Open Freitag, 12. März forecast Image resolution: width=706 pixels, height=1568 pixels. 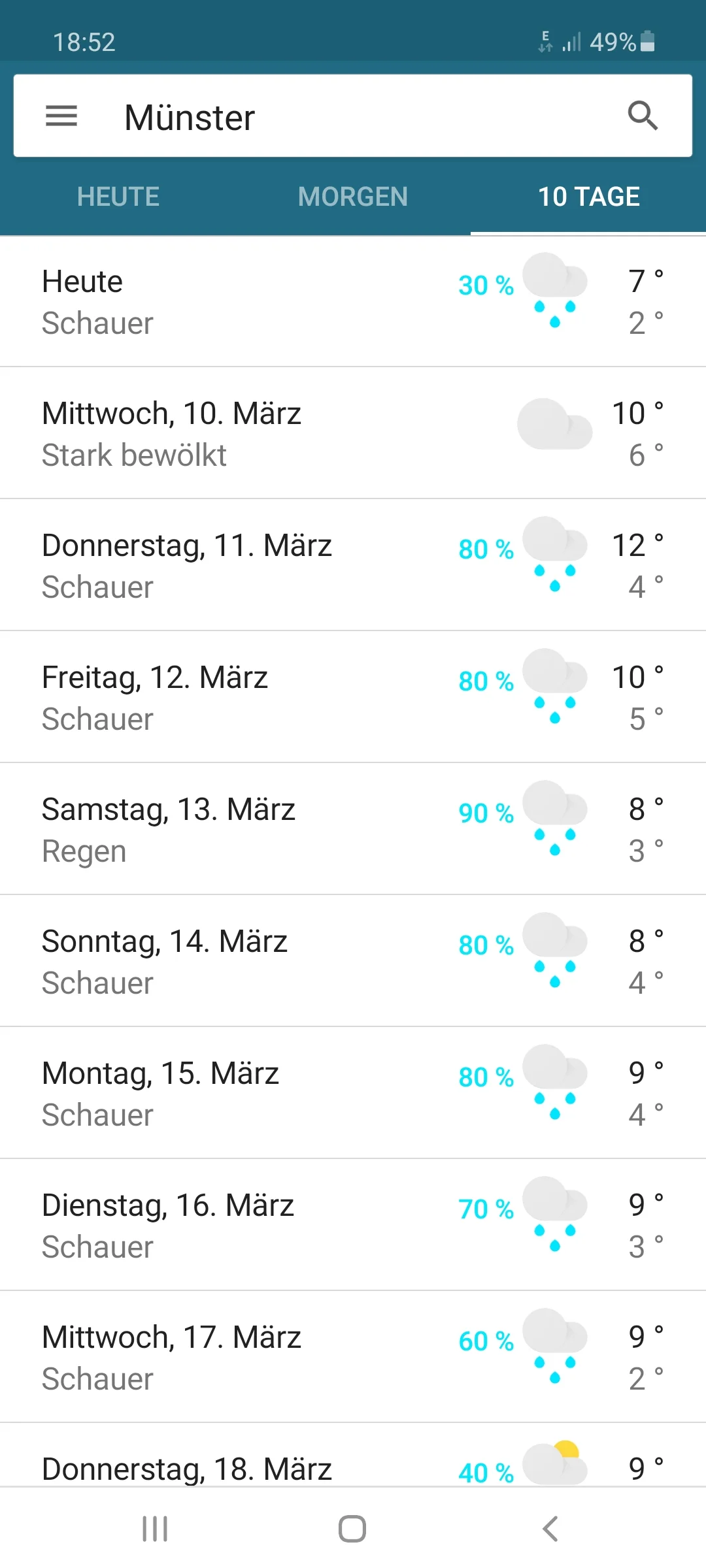(x=353, y=698)
